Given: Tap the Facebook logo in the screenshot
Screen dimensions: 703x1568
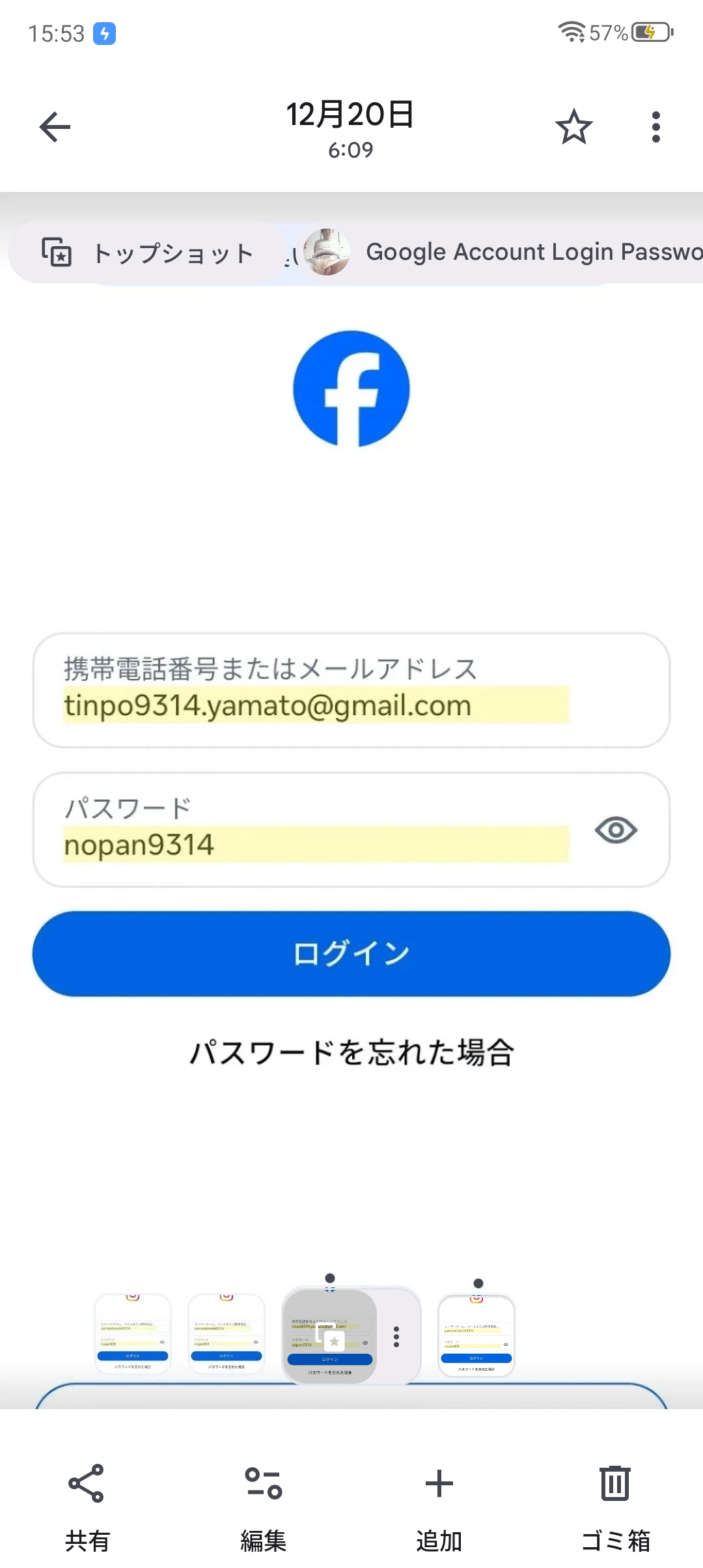Looking at the screenshot, I should tap(351, 389).
